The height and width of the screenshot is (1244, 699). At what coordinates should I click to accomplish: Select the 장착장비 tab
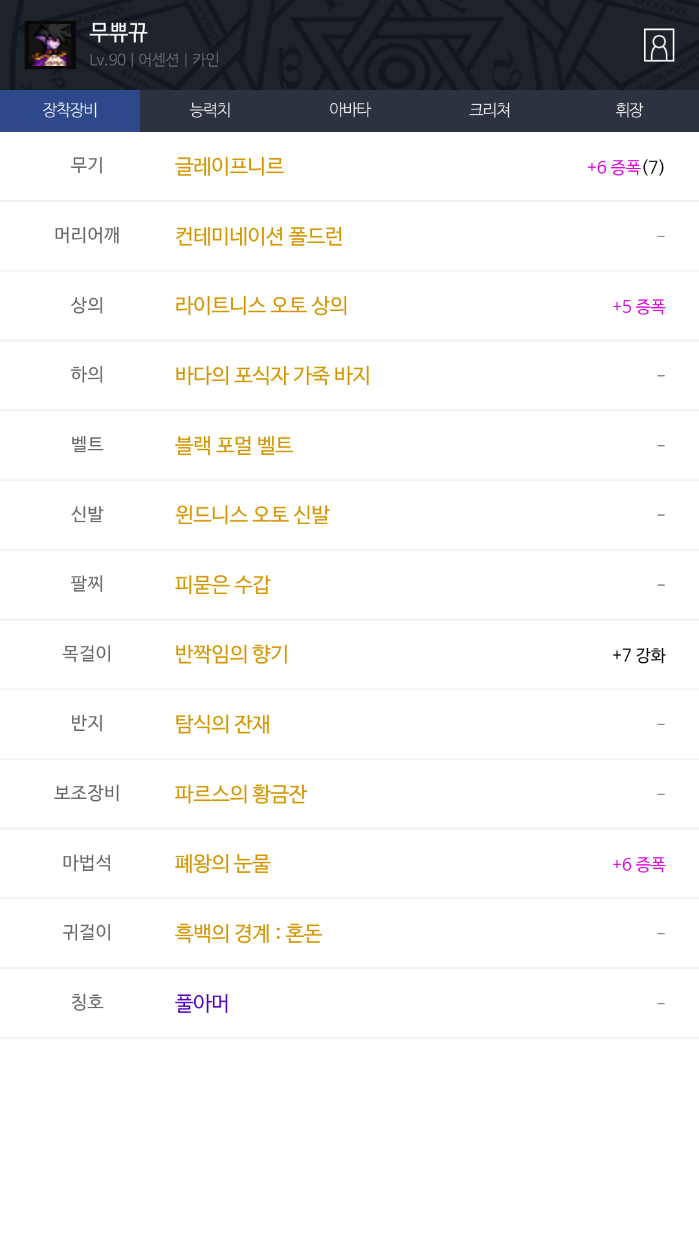(70, 110)
